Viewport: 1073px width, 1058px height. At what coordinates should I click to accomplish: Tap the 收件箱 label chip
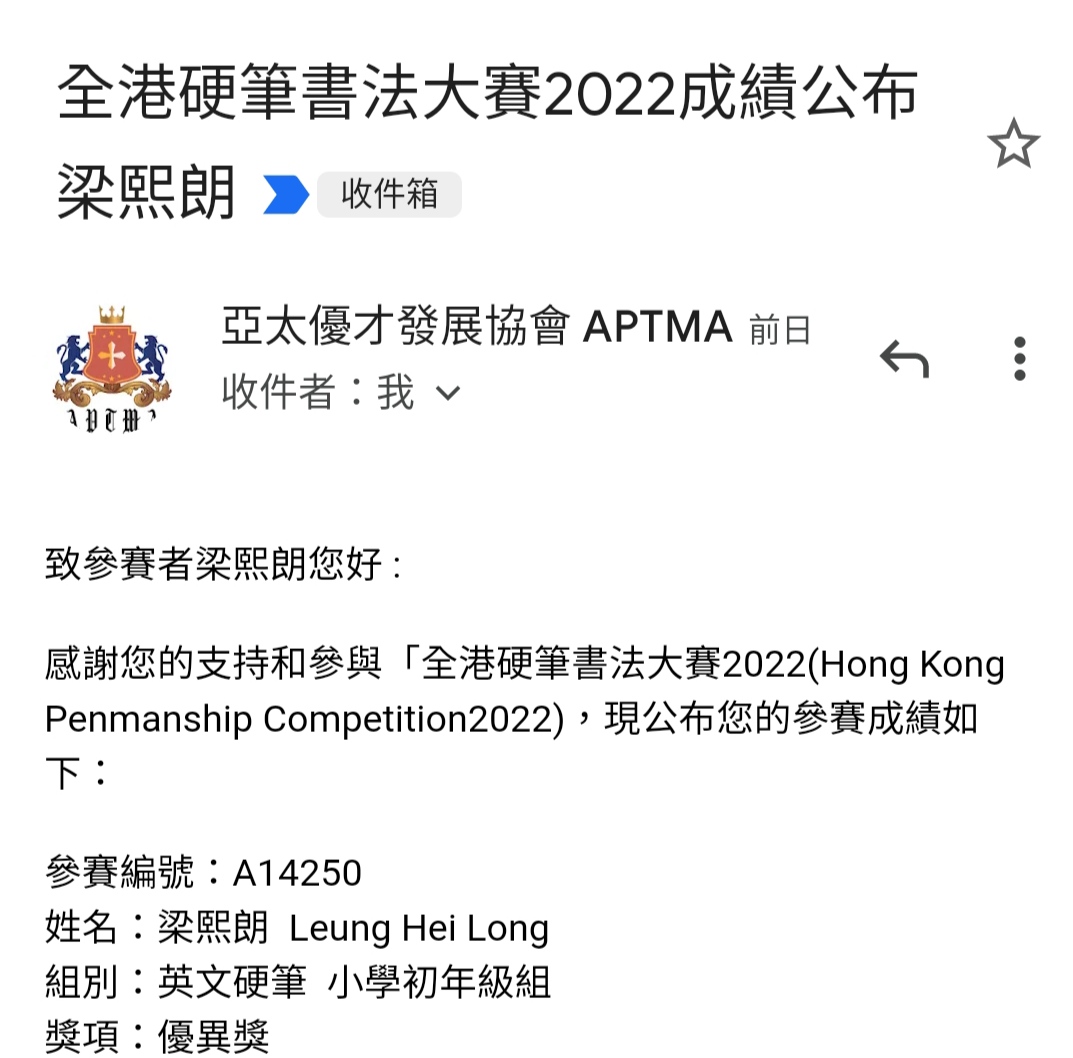(x=389, y=194)
